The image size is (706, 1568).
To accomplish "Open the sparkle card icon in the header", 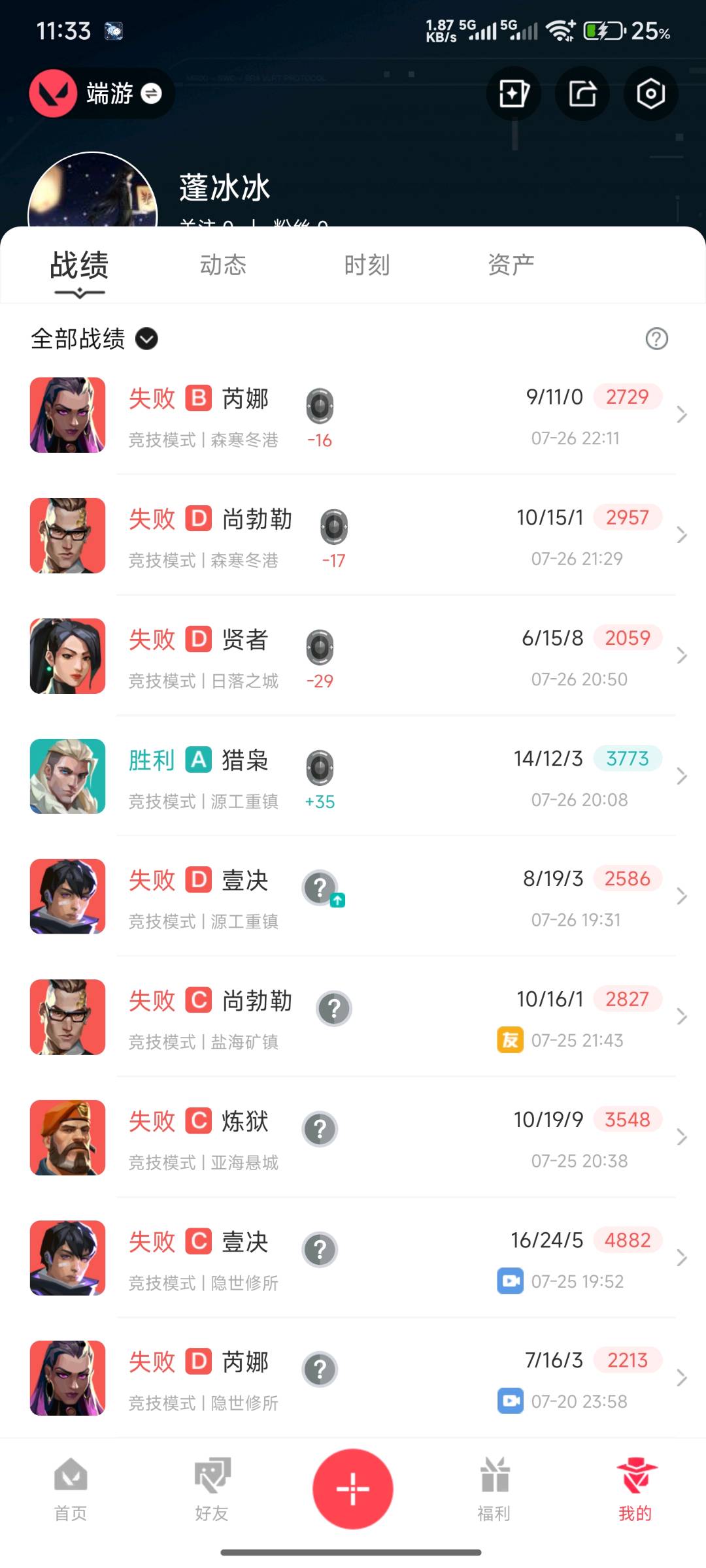I will (514, 93).
